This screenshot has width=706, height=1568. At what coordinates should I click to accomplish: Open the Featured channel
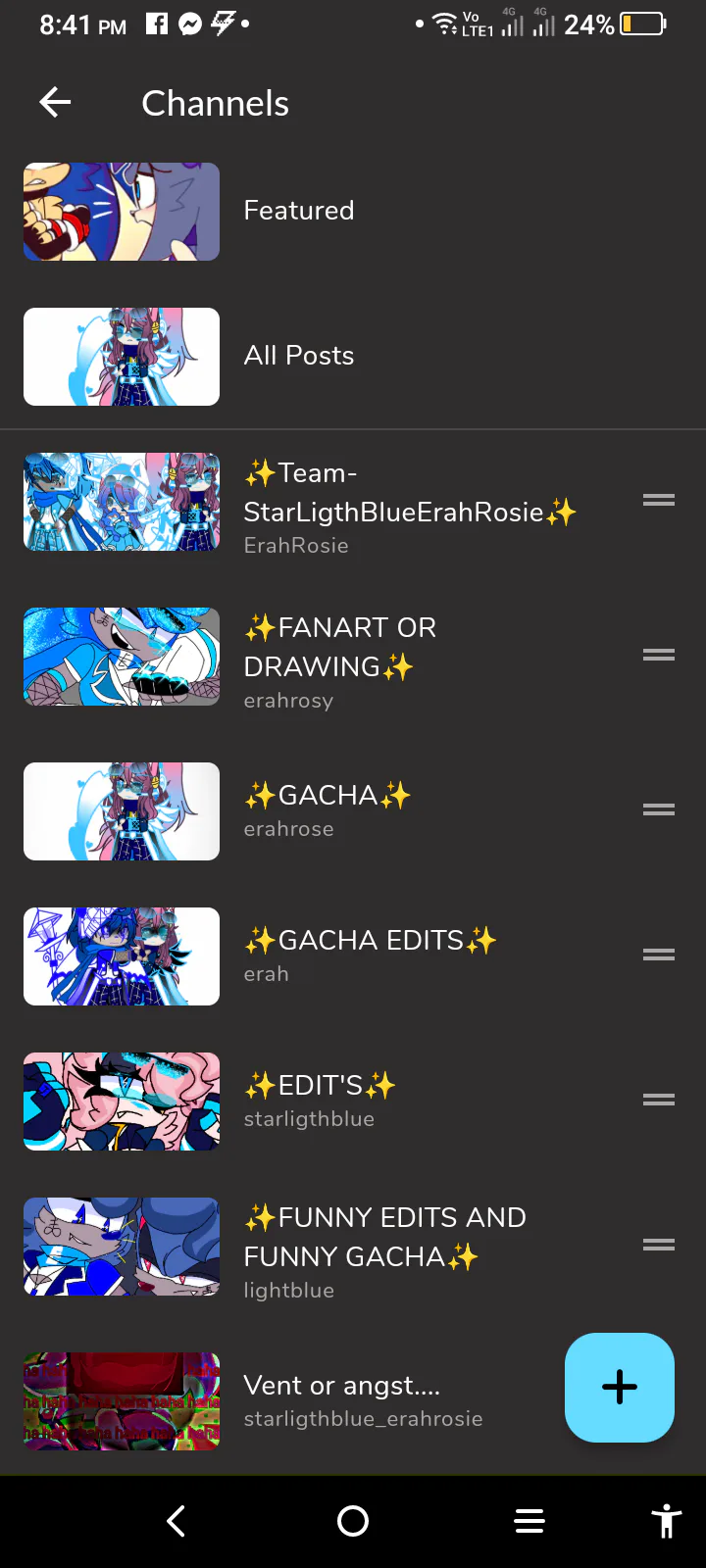click(x=353, y=212)
